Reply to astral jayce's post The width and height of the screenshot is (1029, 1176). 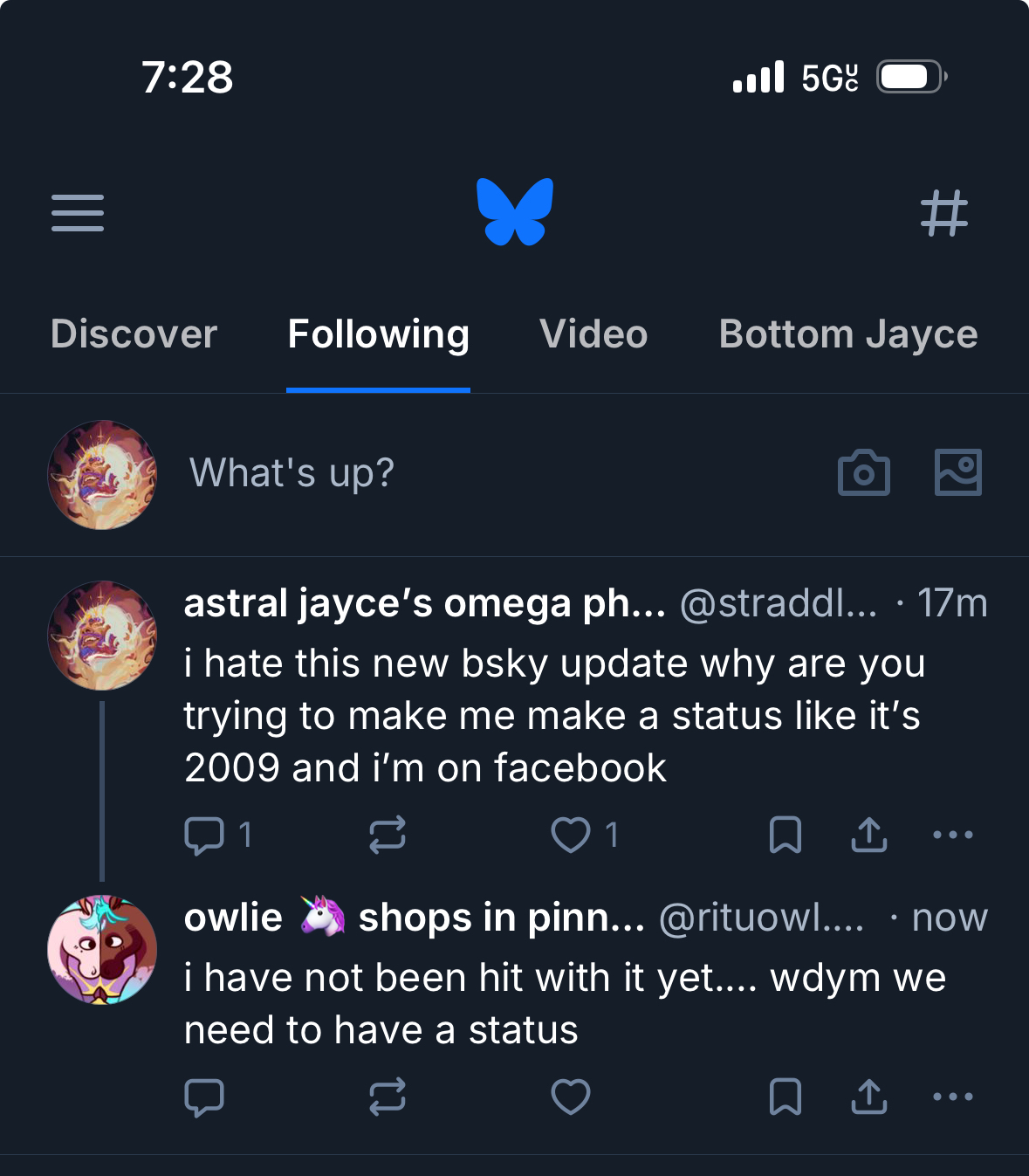click(x=205, y=835)
